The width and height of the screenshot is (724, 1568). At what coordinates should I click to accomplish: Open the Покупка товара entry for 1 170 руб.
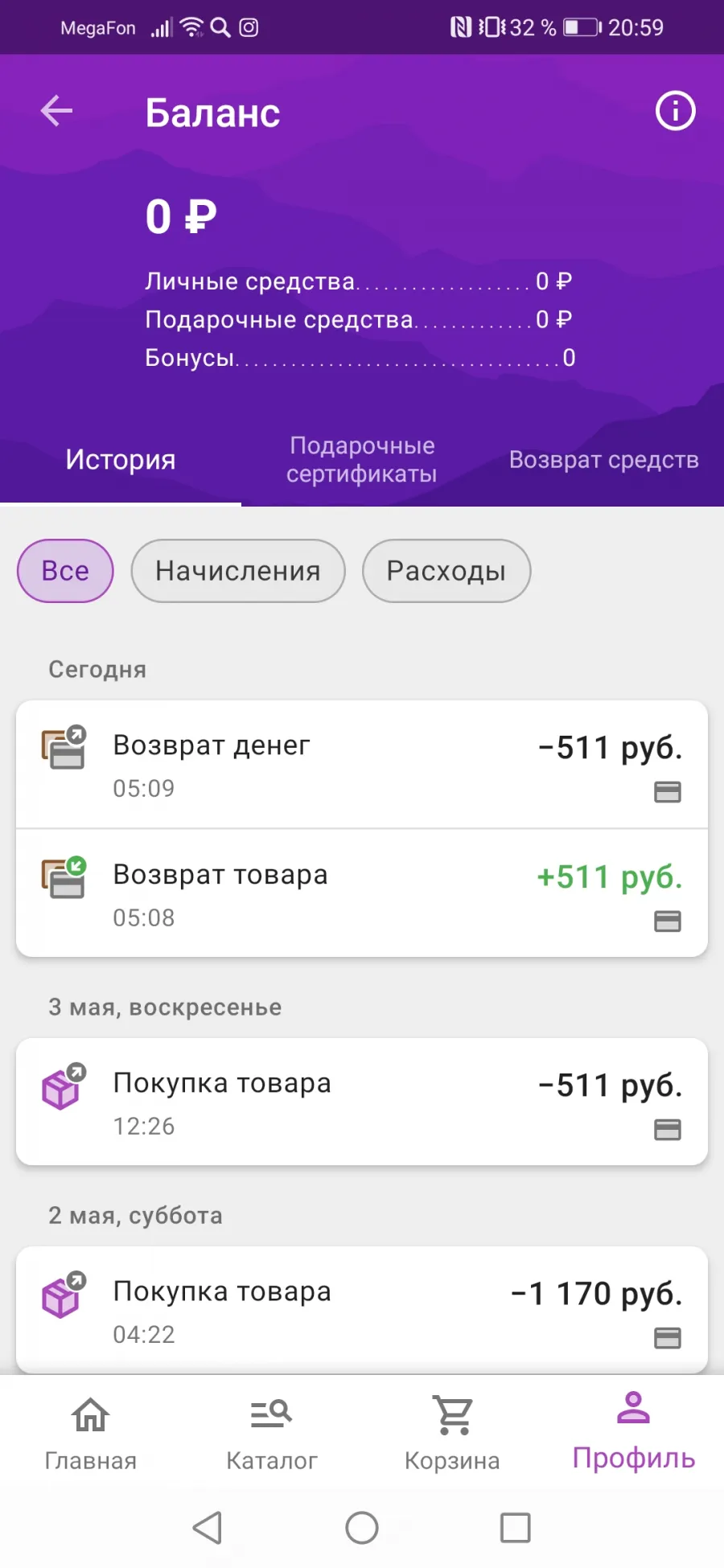point(362,1310)
